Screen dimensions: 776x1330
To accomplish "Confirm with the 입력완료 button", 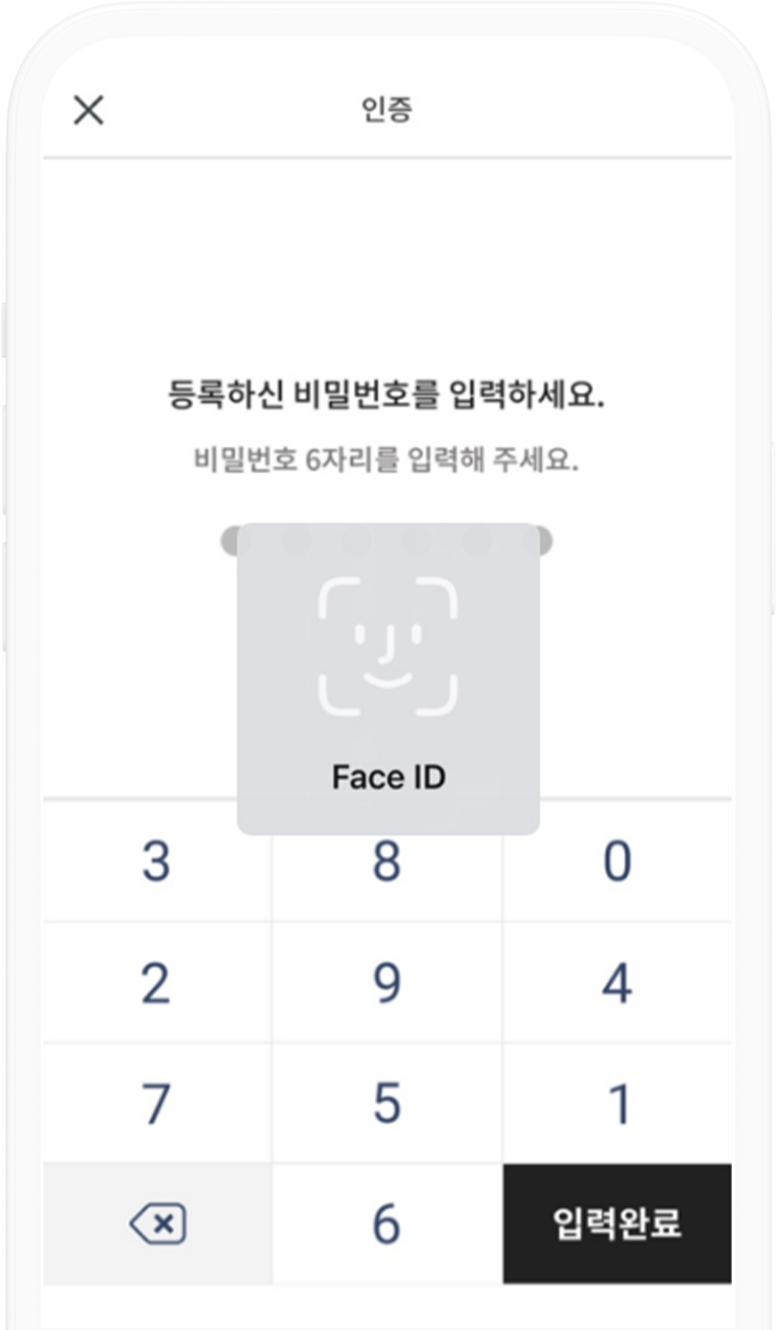I will pyautogui.click(x=617, y=1224).
